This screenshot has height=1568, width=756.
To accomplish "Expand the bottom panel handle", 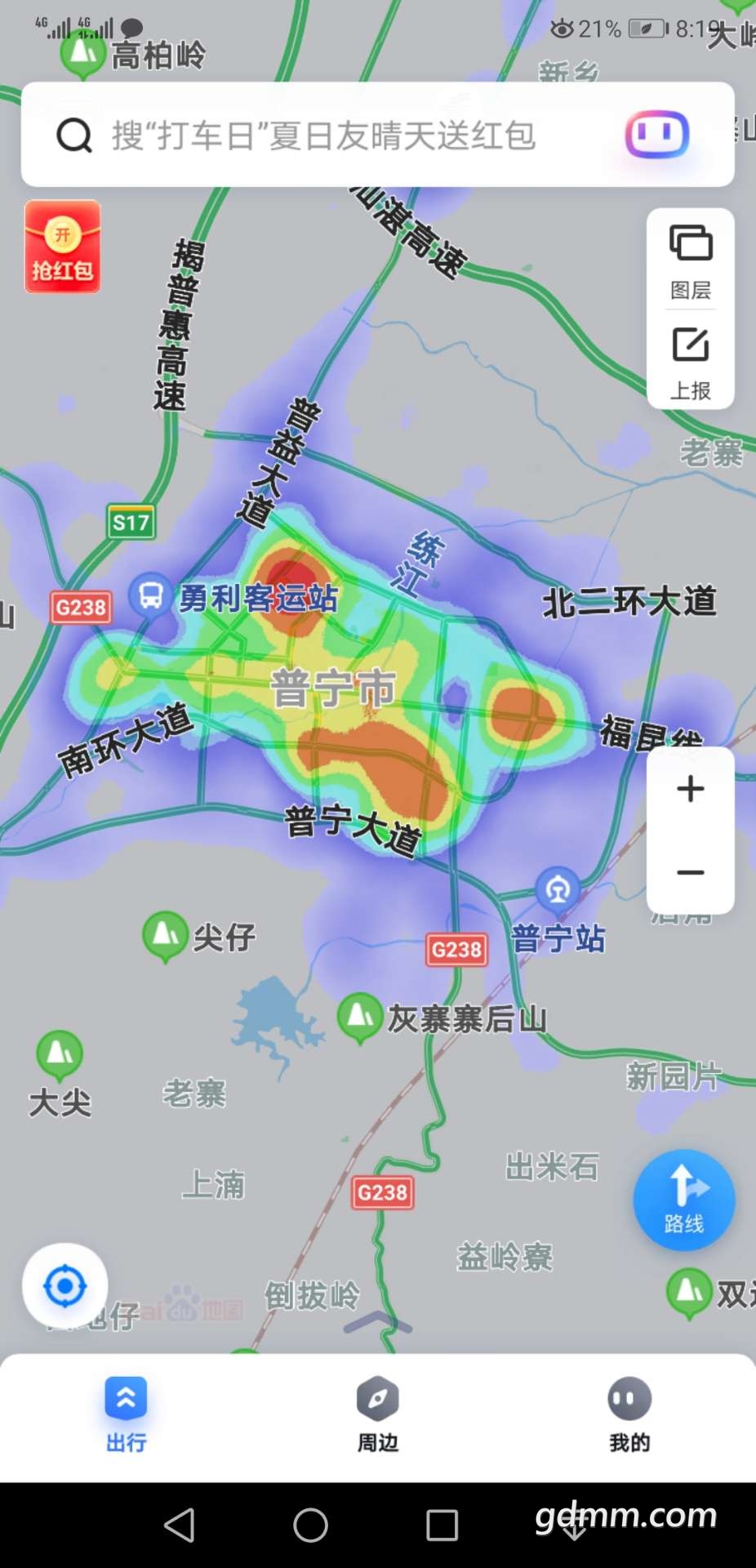I will coord(378,1323).
